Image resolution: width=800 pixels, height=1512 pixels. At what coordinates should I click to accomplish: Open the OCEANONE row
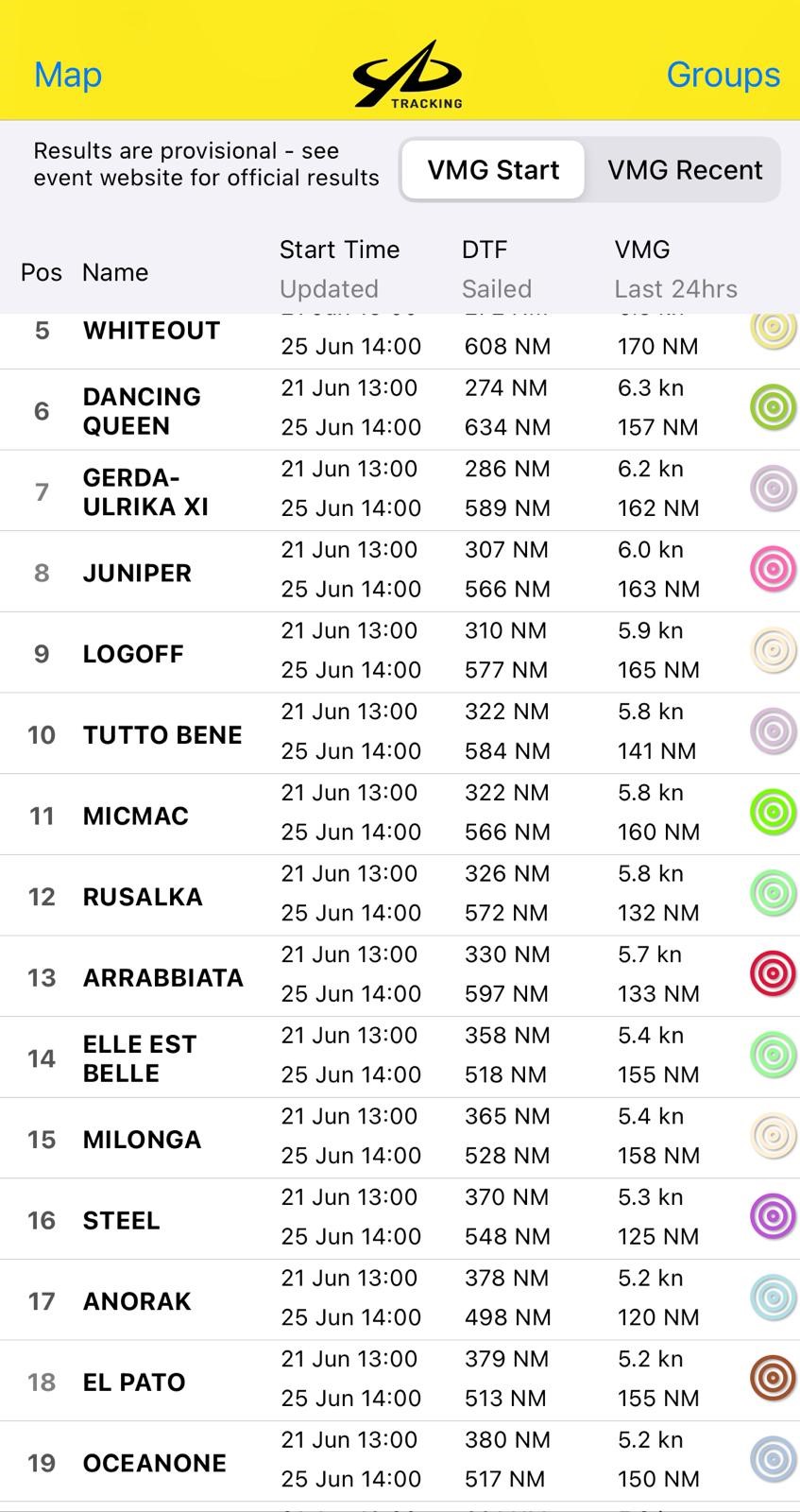coord(400,1463)
